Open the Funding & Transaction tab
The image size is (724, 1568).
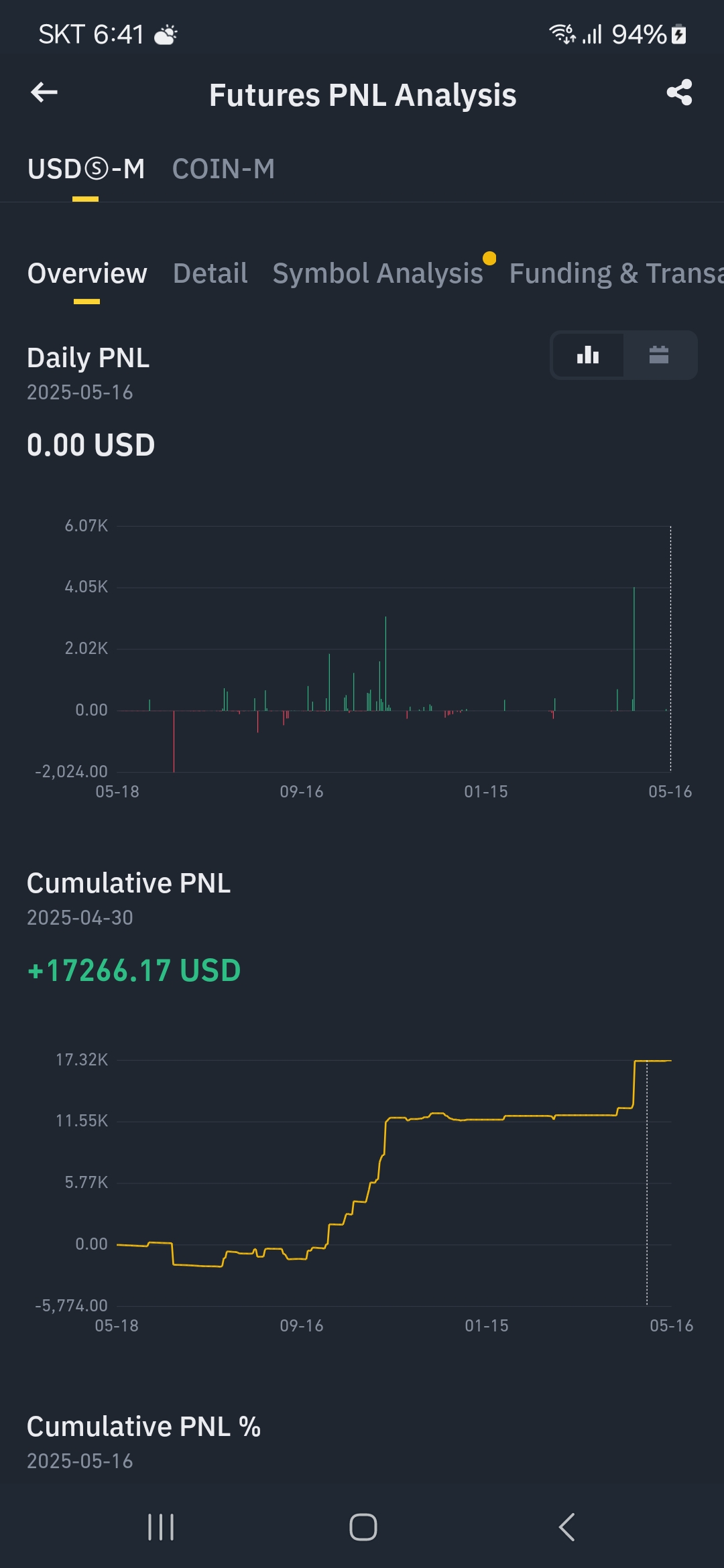[616, 273]
